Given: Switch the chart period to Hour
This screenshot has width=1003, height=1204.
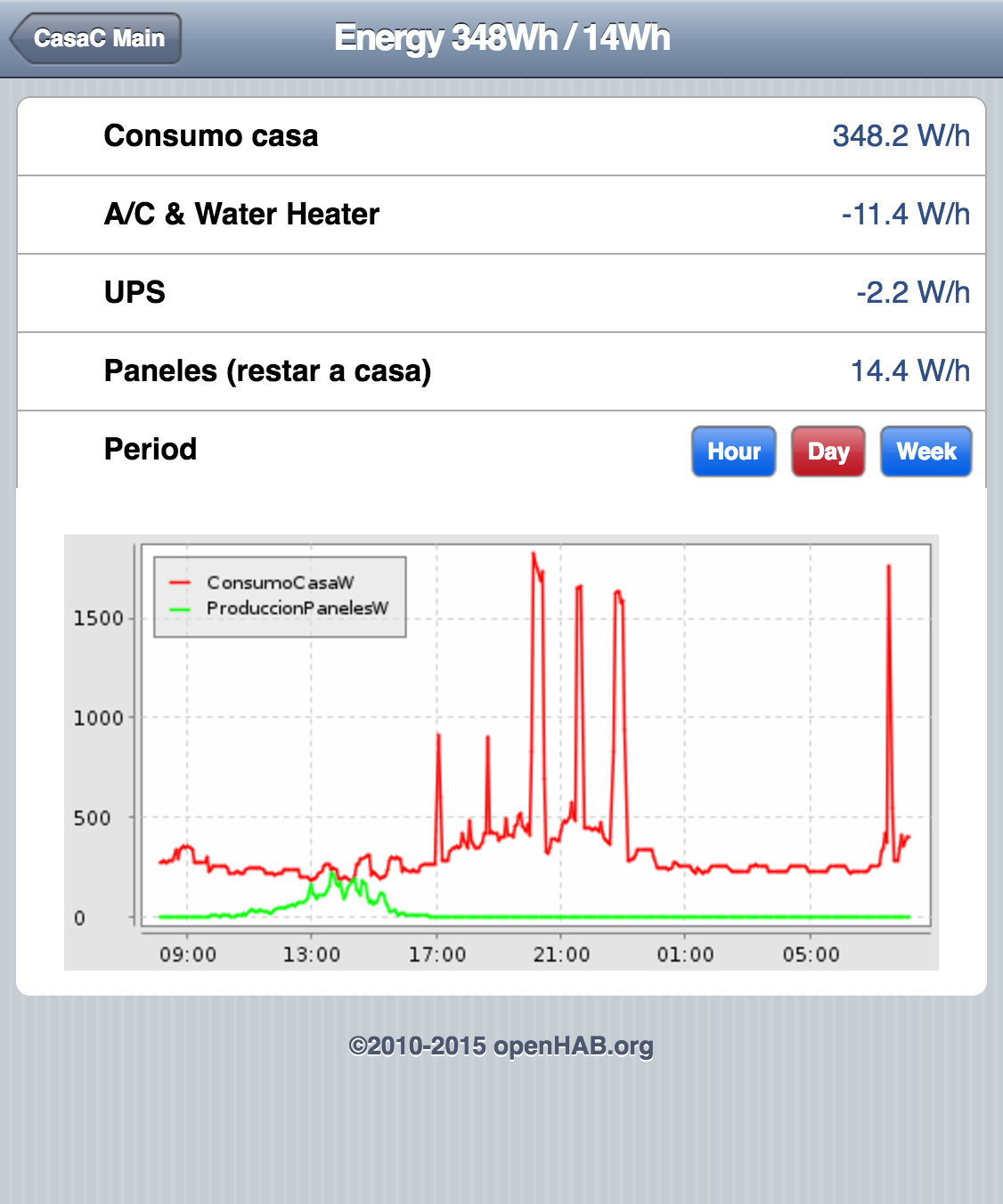Looking at the screenshot, I should (734, 451).
